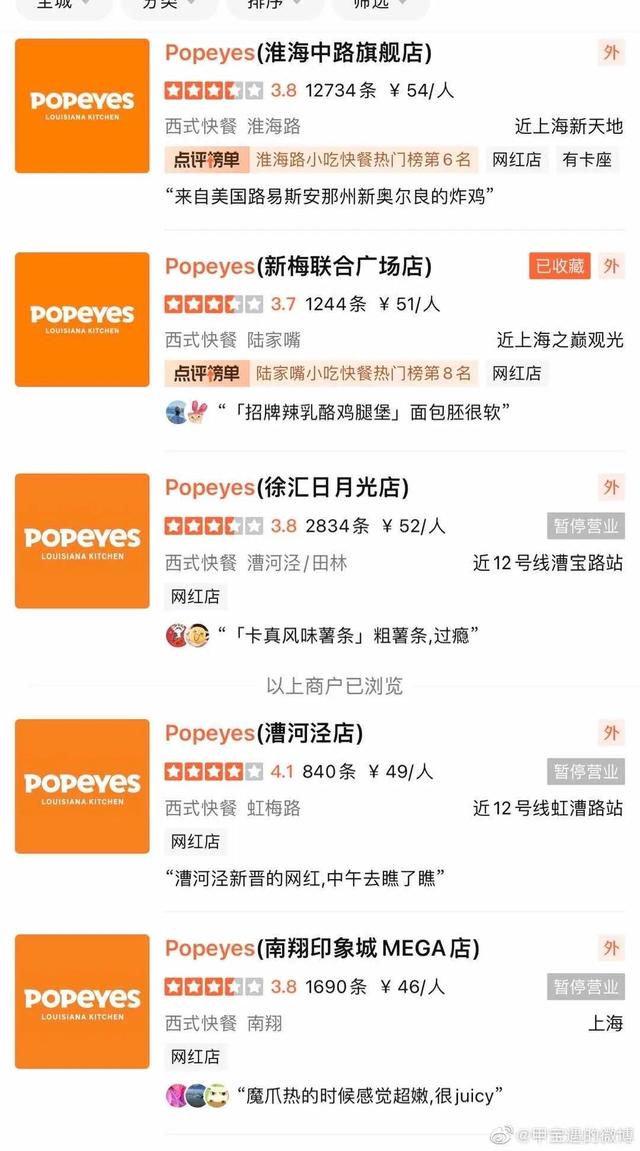Open Popeyes 漕河泾店 listing

264,733
